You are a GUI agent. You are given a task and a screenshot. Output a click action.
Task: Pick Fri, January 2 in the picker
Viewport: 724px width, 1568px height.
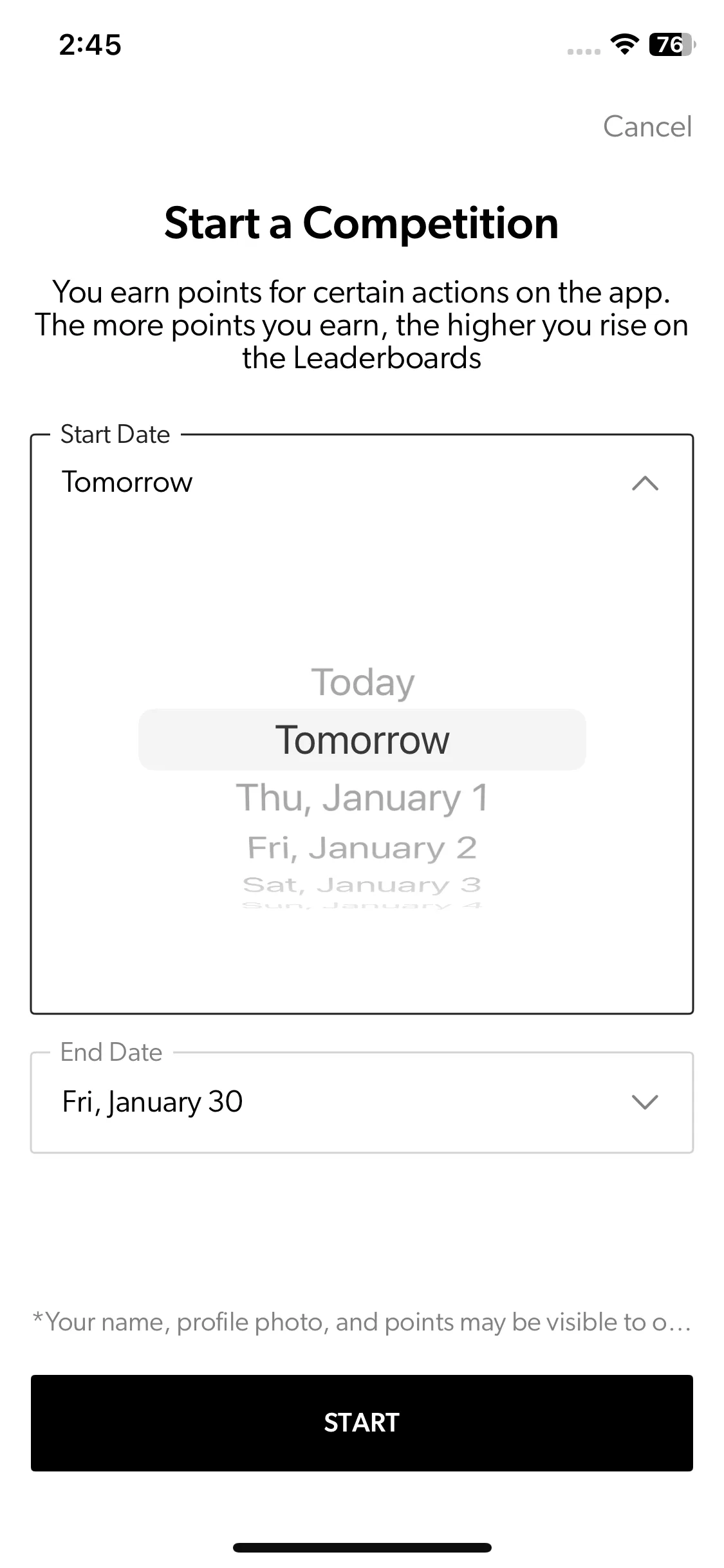[x=362, y=848]
